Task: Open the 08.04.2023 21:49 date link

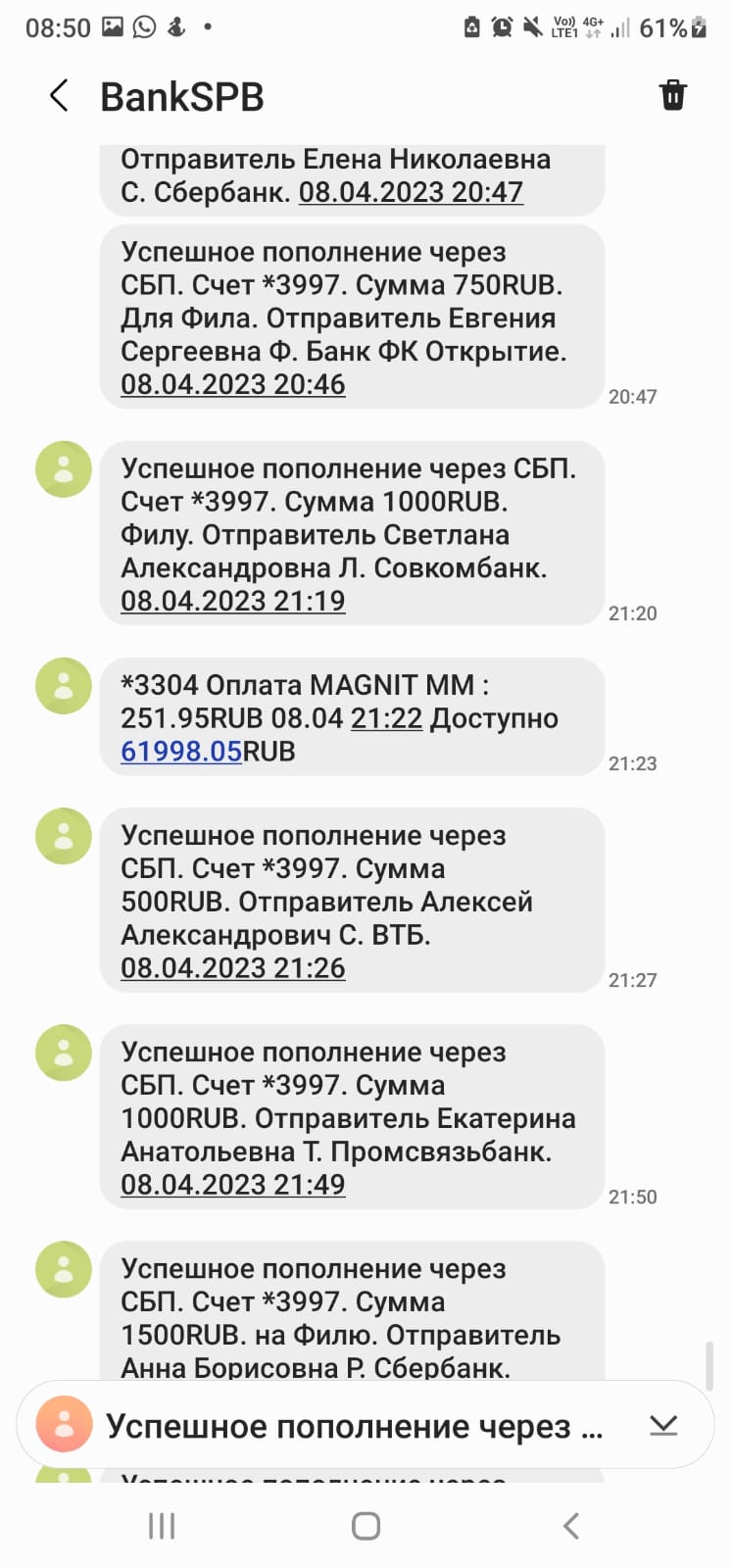Action: point(233,1185)
